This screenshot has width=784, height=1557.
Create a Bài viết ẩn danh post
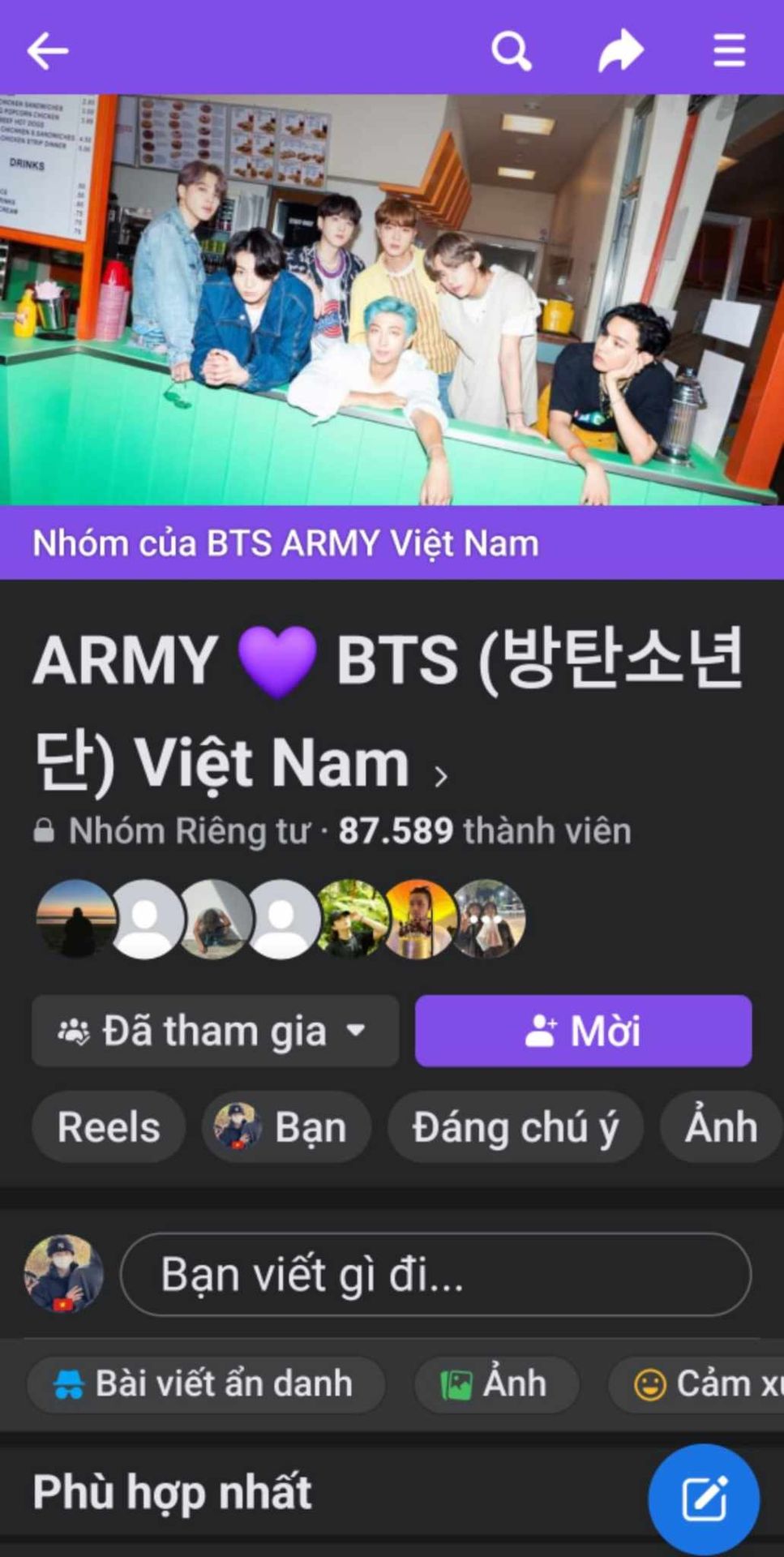tap(206, 1384)
